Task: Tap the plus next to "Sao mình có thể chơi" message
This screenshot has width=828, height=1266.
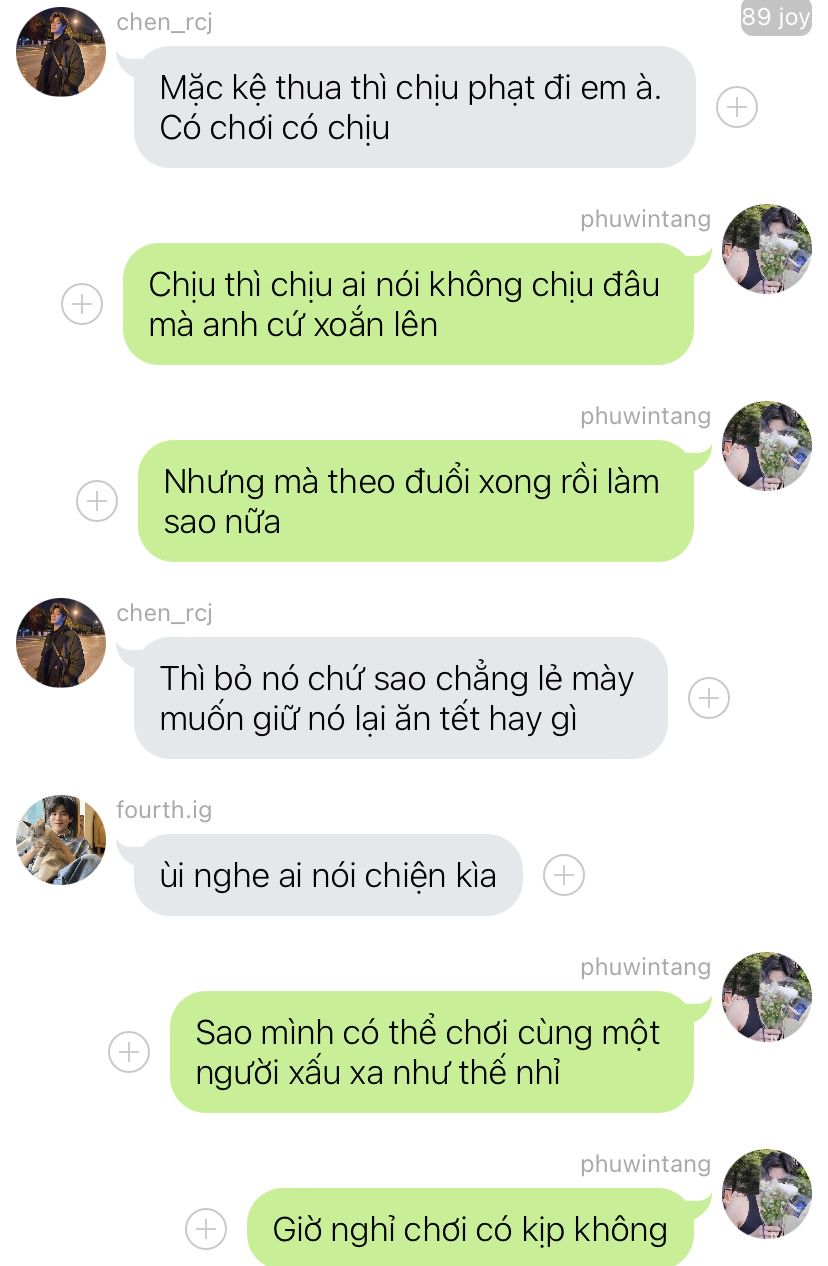Action: tap(129, 1052)
